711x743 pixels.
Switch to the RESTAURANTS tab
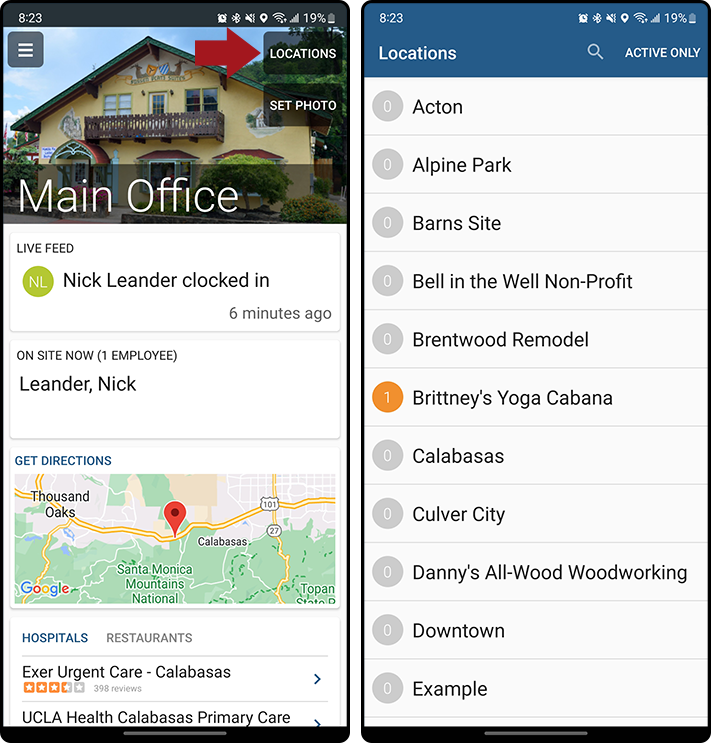149,637
